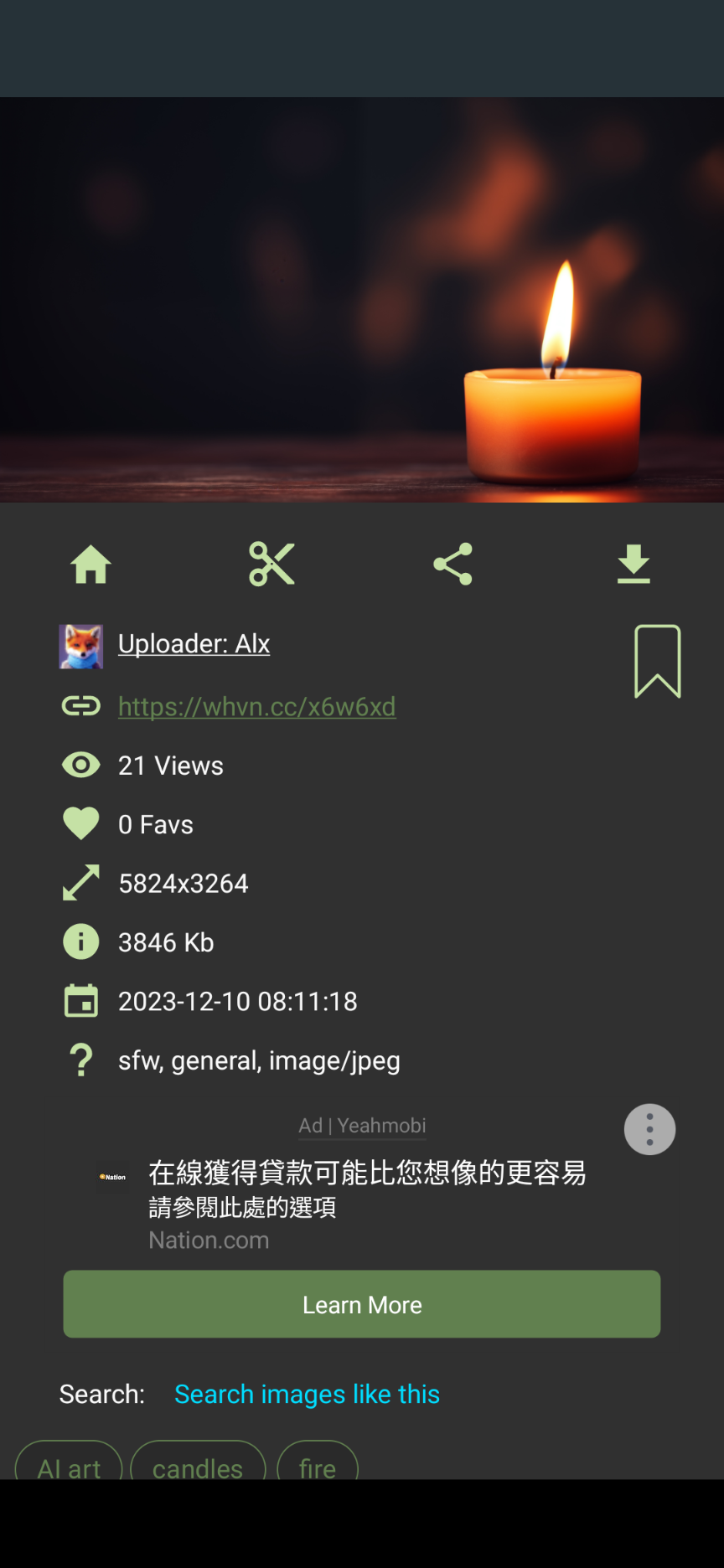
Task: Open Uploader Alx profile link
Action: [194, 643]
